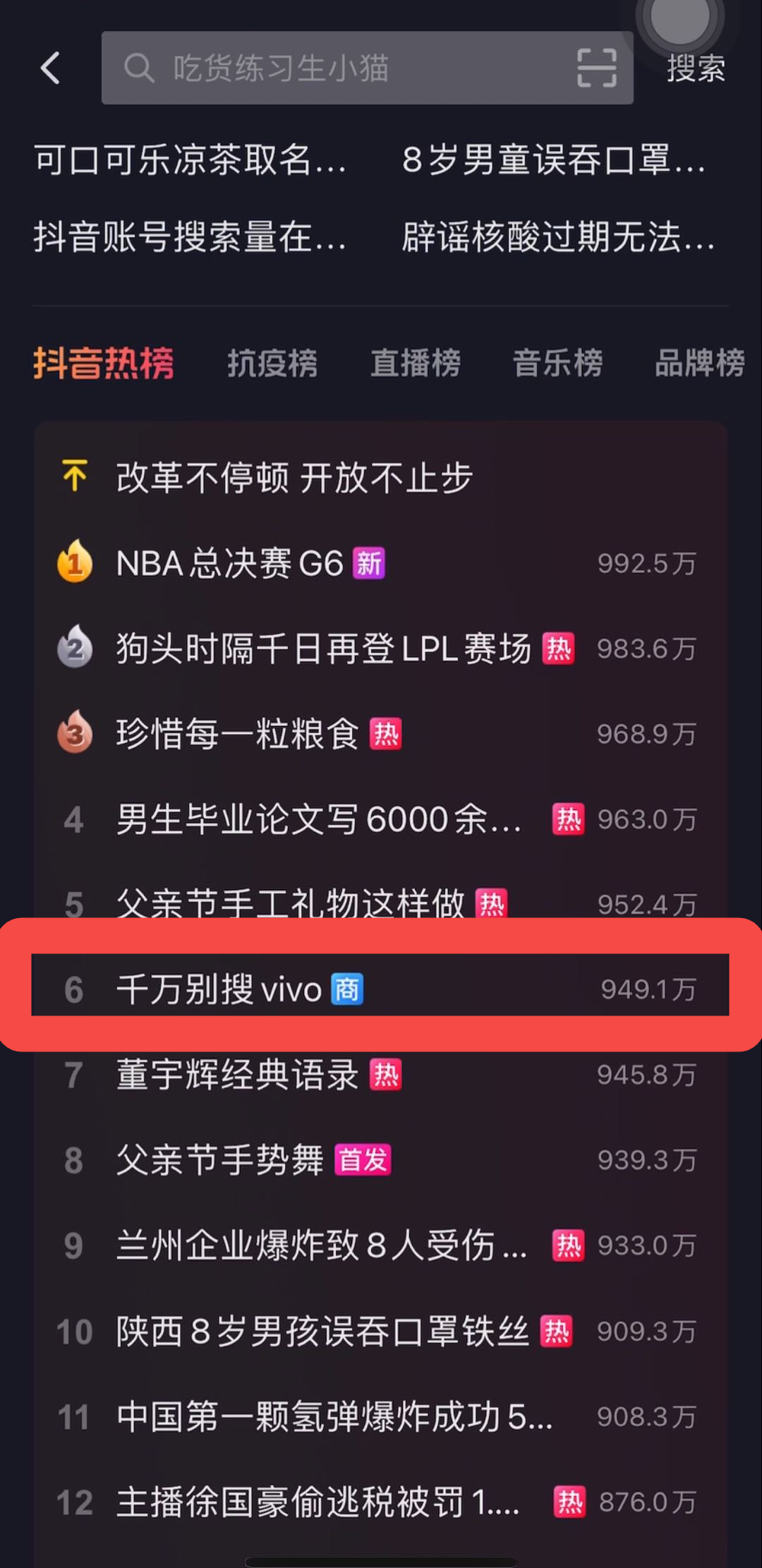
Task: Switch to the 音乐榜 tab
Action: (558, 363)
